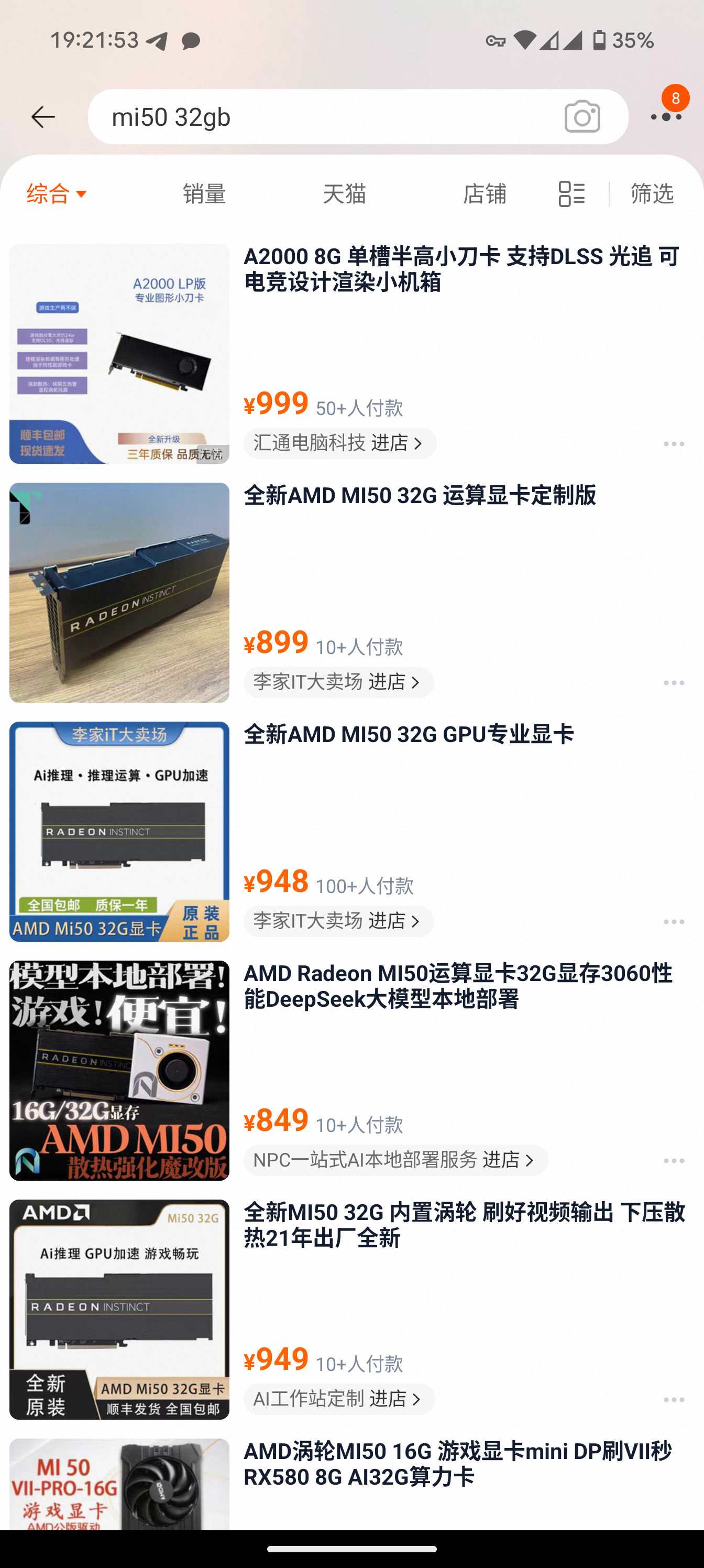
Task: Sort results by 销量
Action: pos(204,194)
